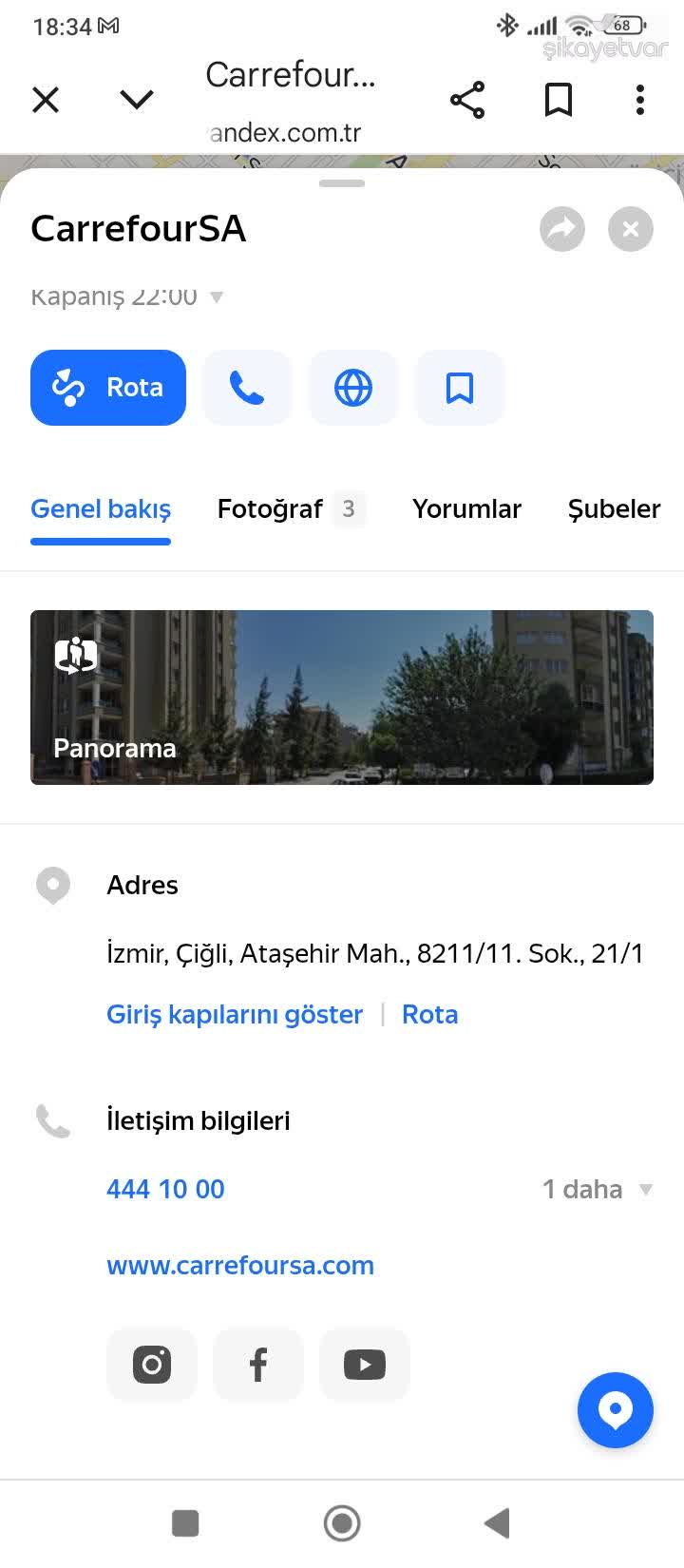Expand the '1 daha' phone numbers list
This screenshot has height=1568, width=684.
click(x=596, y=1189)
